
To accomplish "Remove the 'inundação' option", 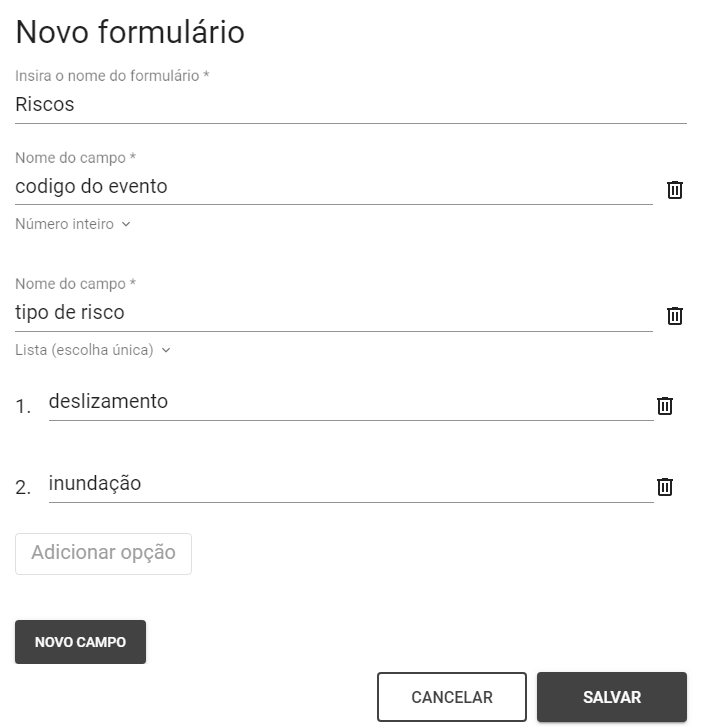I will tap(664, 487).
